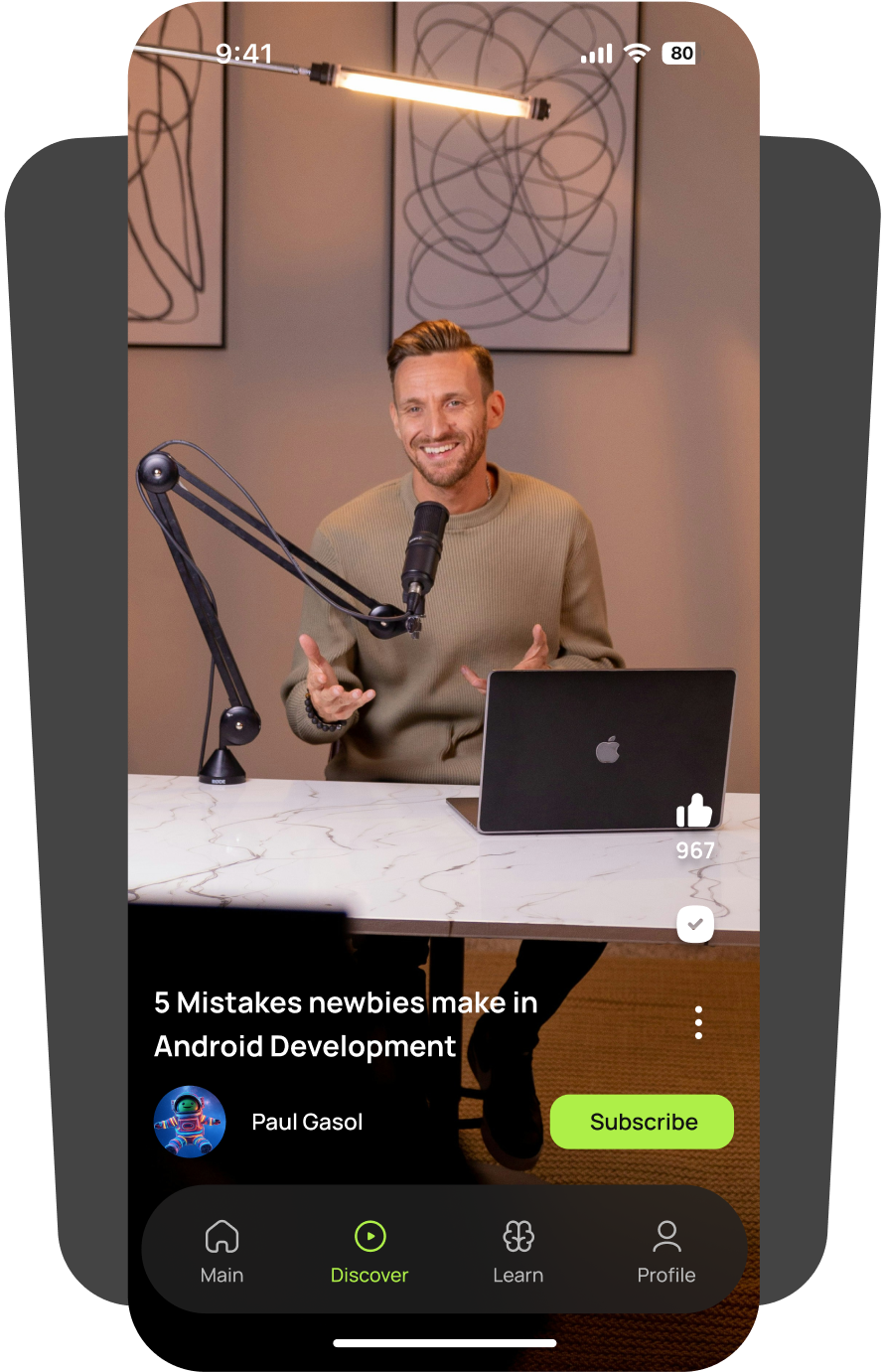
Task: Tap the checkmark icon below the likes
Action: point(695,924)
